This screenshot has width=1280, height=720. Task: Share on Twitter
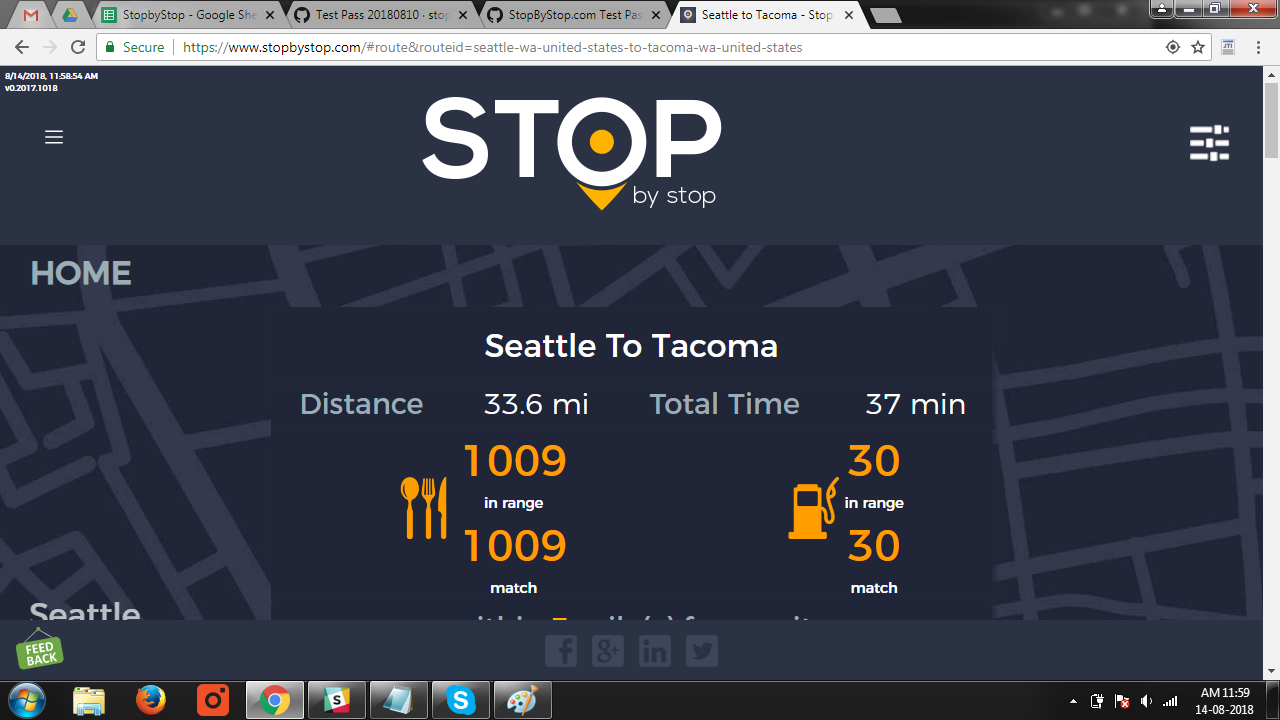(x=702, y=651)
